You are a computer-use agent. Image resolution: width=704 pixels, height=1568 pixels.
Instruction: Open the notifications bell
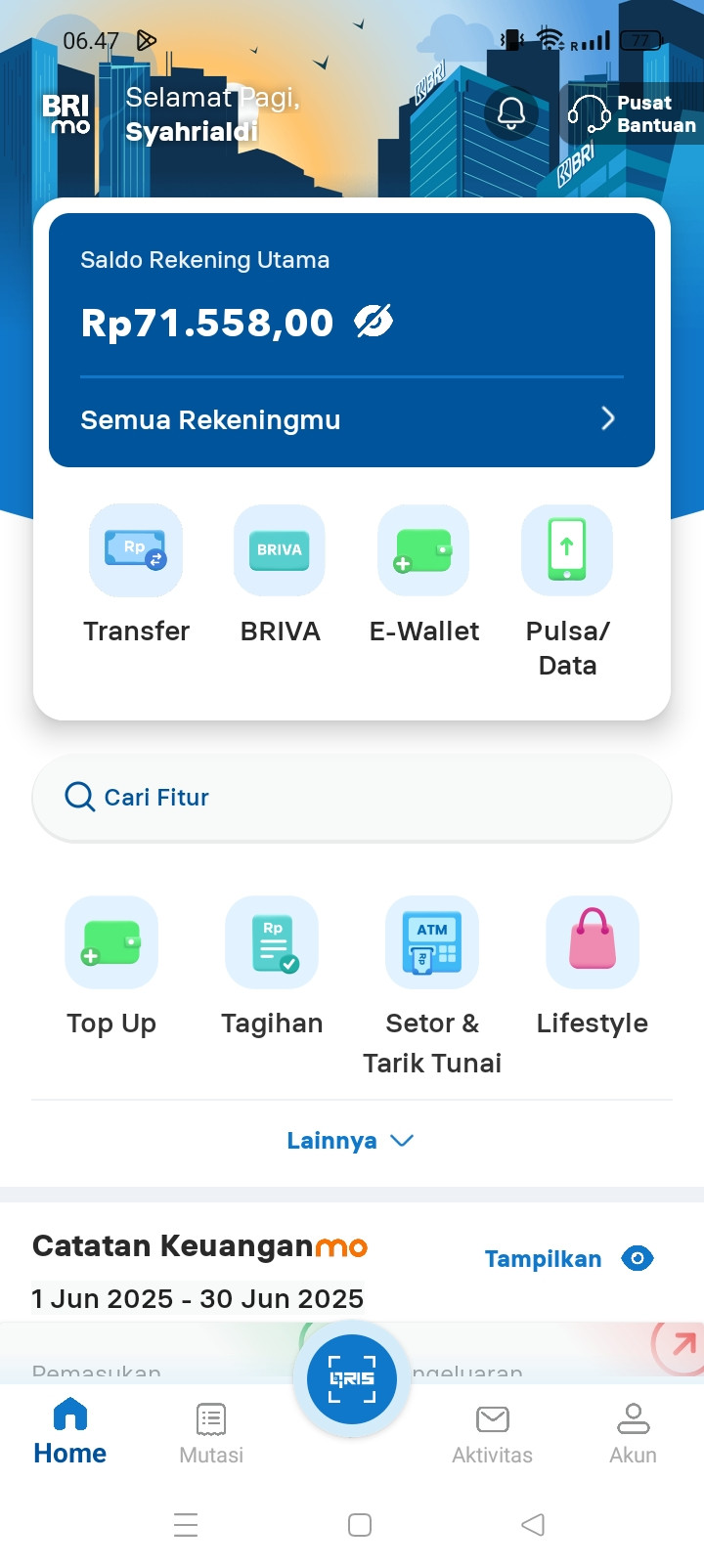coord(510,113)
